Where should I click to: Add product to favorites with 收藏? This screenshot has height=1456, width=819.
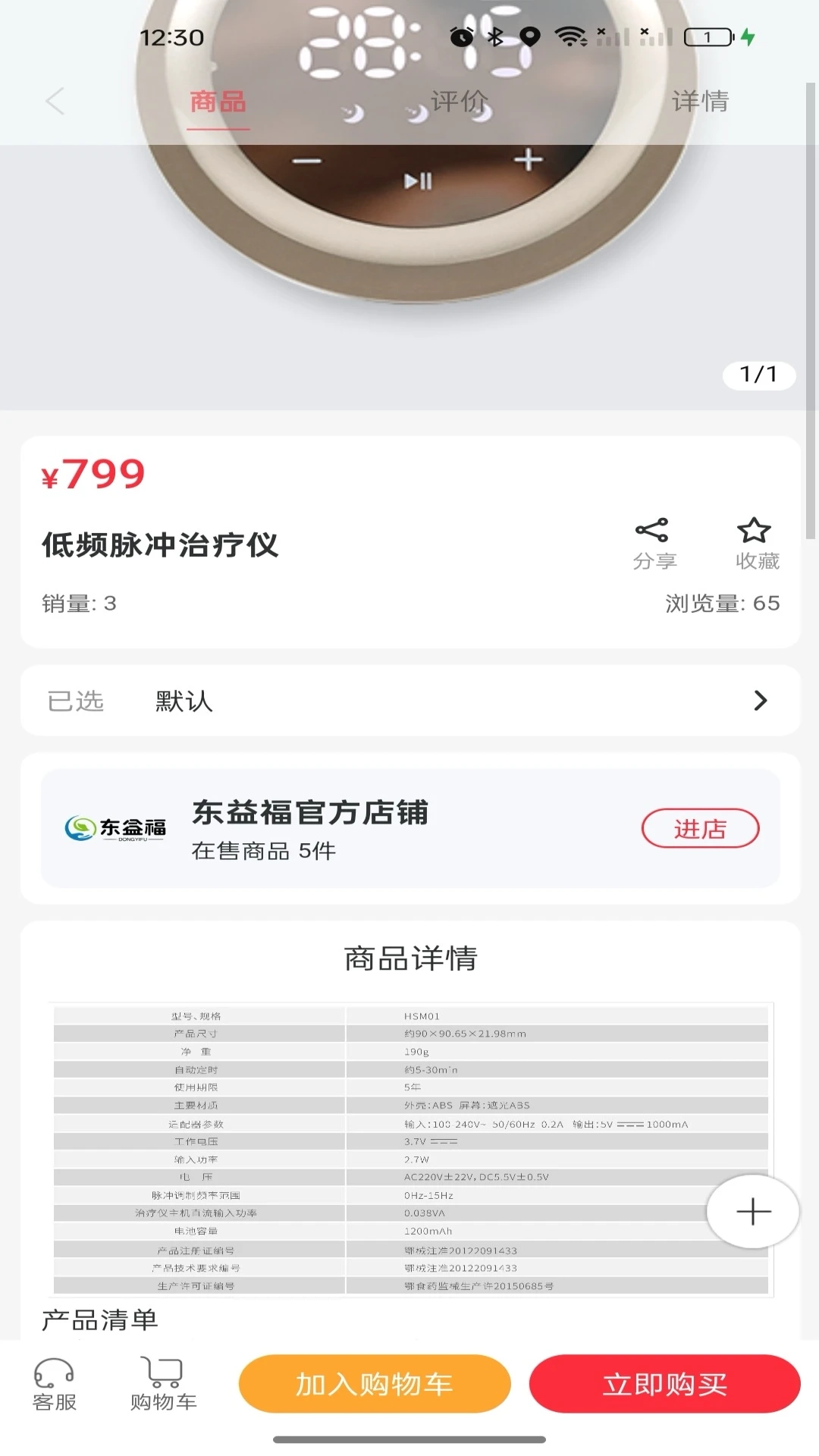tap(756, 544)
